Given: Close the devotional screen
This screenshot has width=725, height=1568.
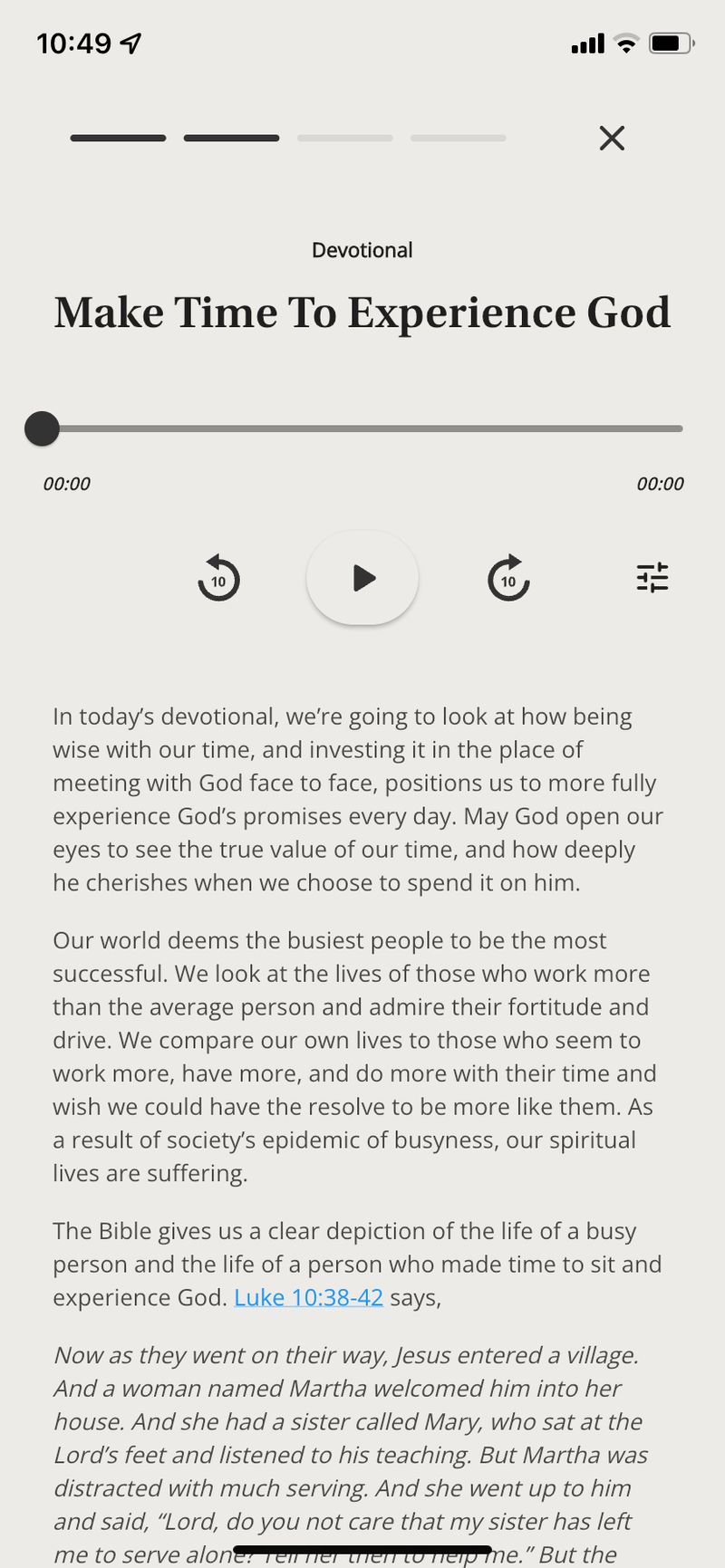Looking at the screenshot, I should (612, 138).
